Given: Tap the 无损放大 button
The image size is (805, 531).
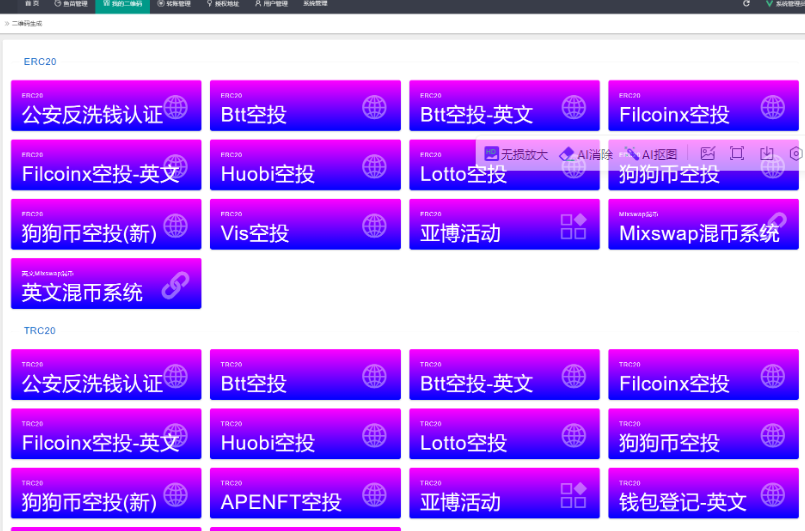Looking at the screenshot, I should point(516,154).
